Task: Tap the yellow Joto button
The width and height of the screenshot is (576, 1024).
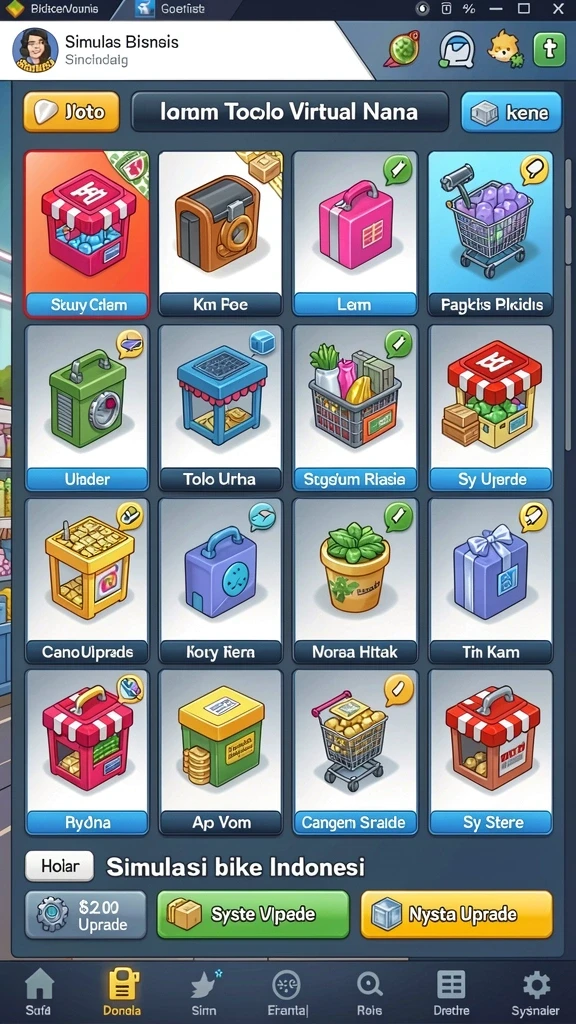Action: (72, 112)
